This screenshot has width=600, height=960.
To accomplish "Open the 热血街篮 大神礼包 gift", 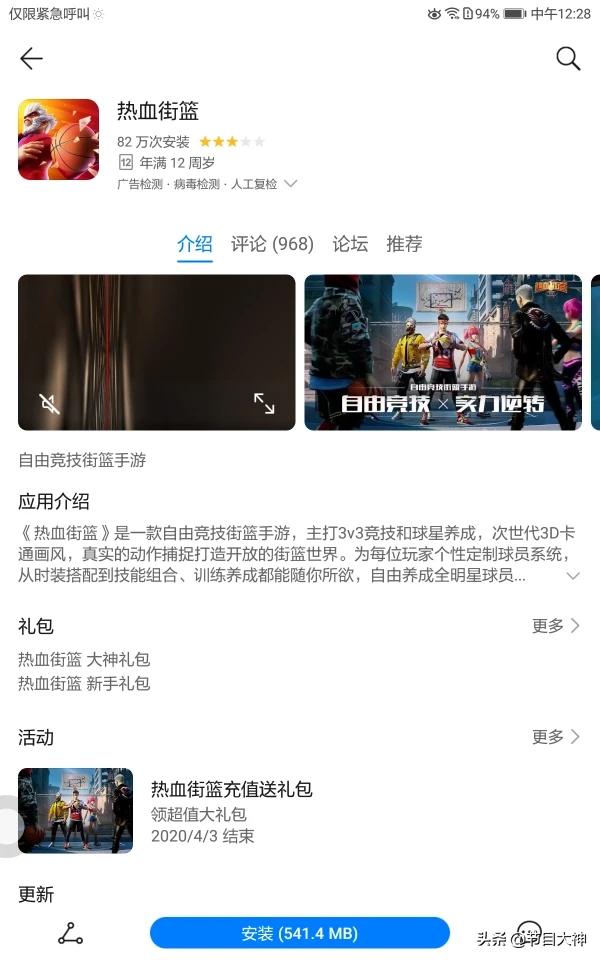I will tap(84, 659).
